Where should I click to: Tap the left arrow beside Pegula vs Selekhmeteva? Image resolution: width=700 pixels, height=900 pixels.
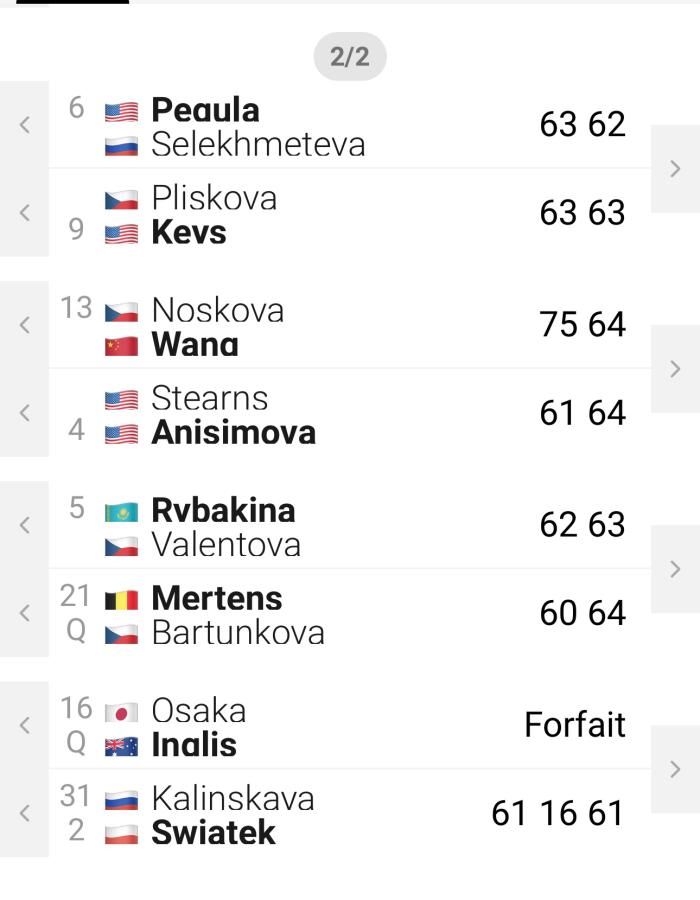pos(24,124)
